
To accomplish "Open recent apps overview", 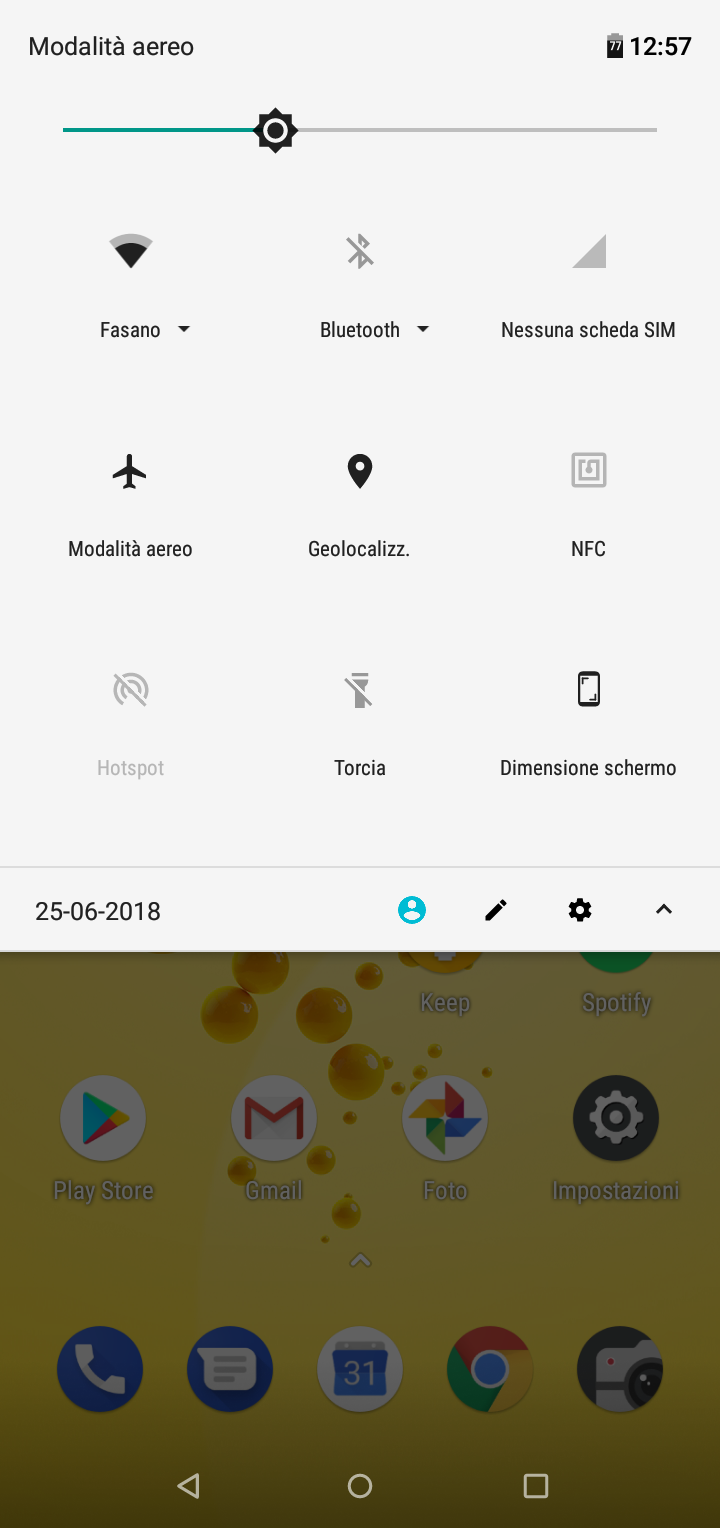I will tap(536, 1486).
